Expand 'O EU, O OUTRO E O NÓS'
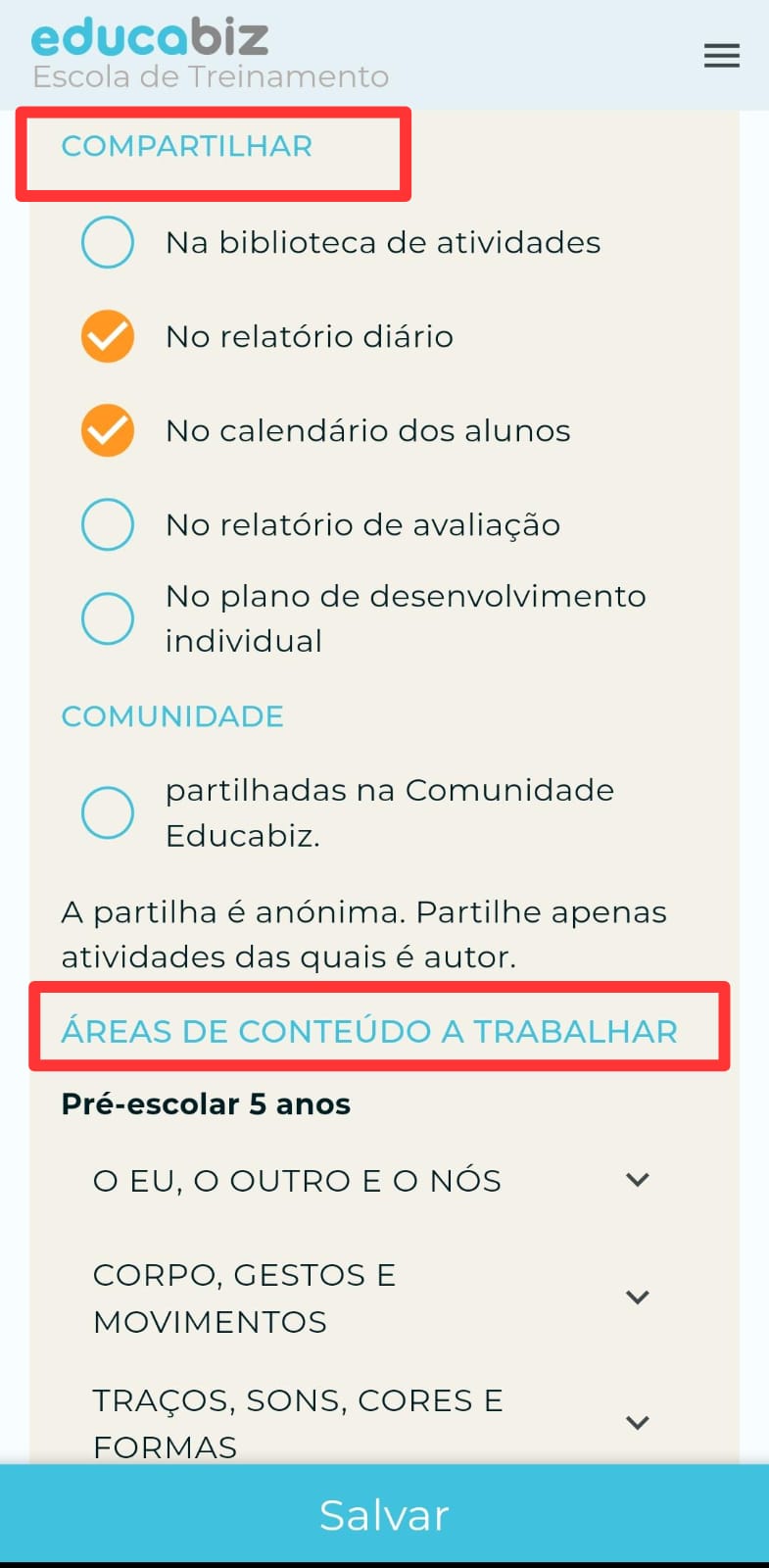 (x=638, y=1180)
